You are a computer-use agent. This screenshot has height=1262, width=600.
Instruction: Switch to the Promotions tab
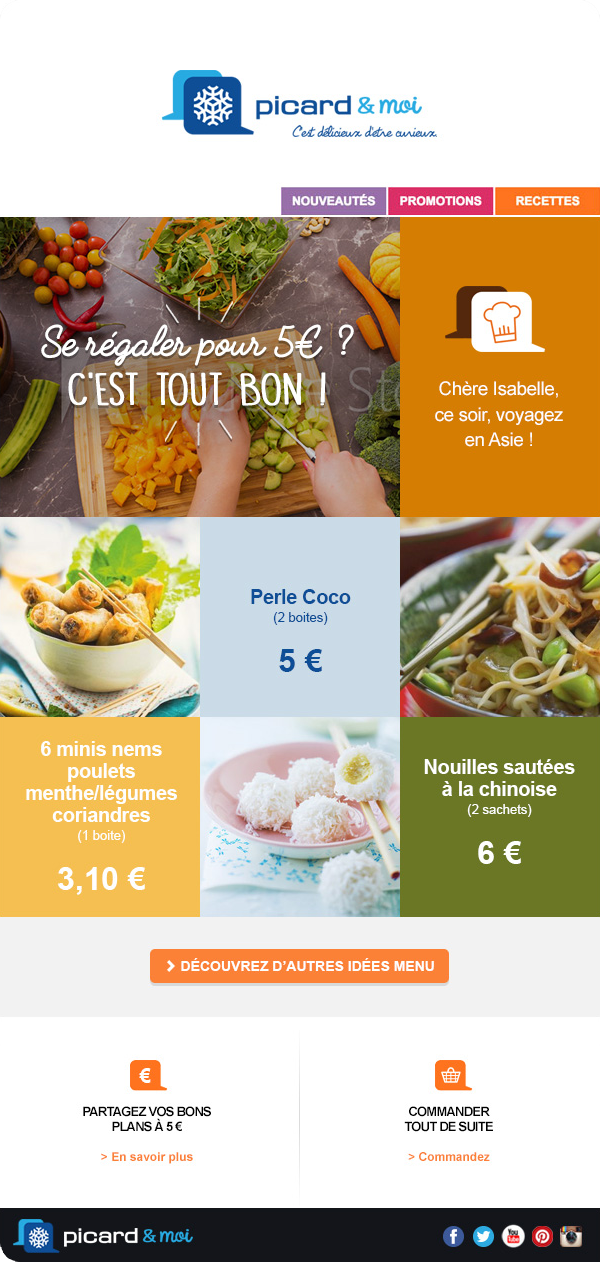[x=440, y=201]
